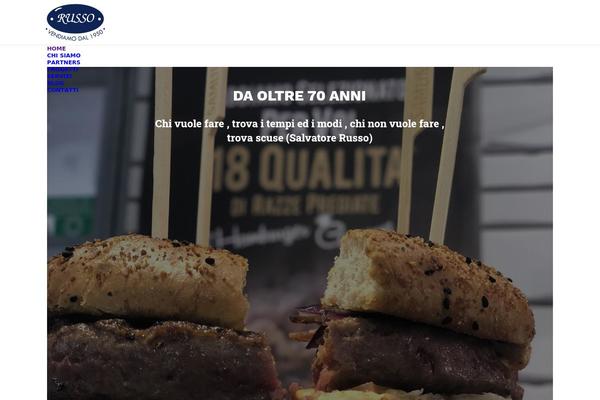Visit the SERVIZI section
600x400 pixels.
click(59, 76)
